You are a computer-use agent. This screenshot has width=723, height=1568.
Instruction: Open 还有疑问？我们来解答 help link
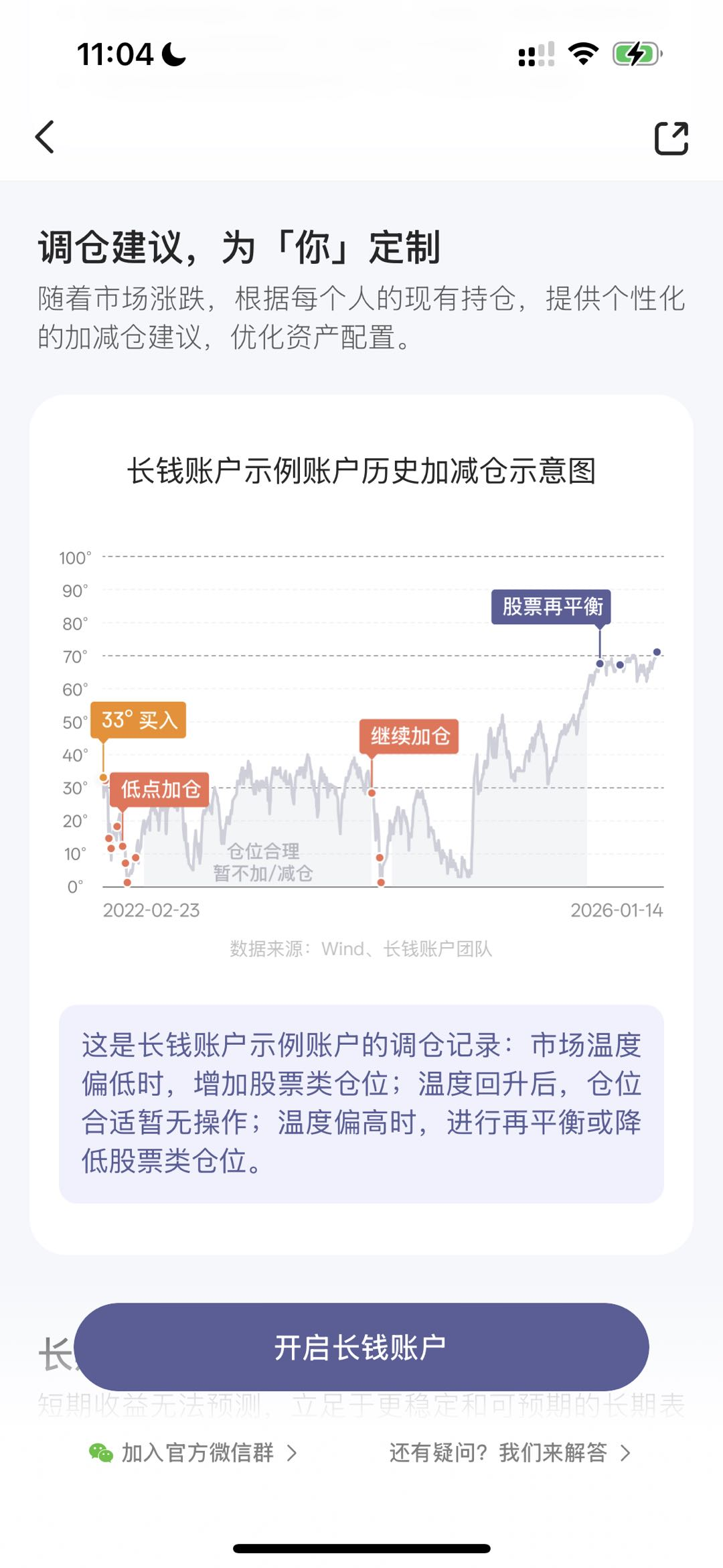[x=509, y=1452]
